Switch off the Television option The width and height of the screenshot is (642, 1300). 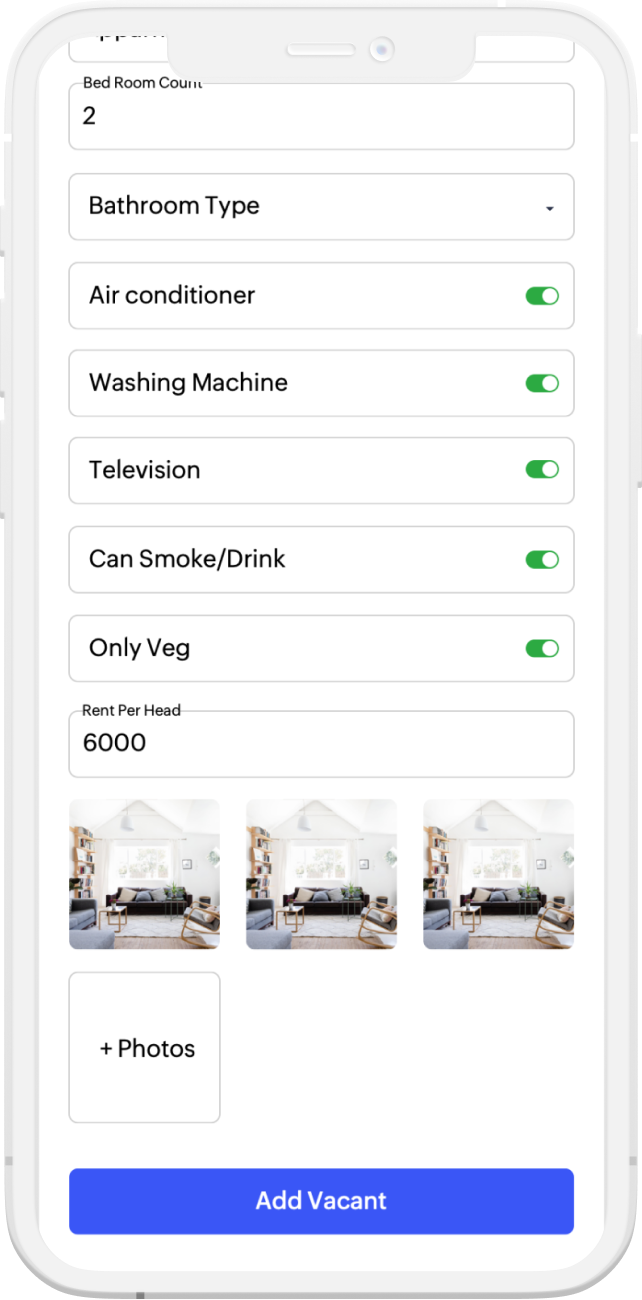[542, 470]
